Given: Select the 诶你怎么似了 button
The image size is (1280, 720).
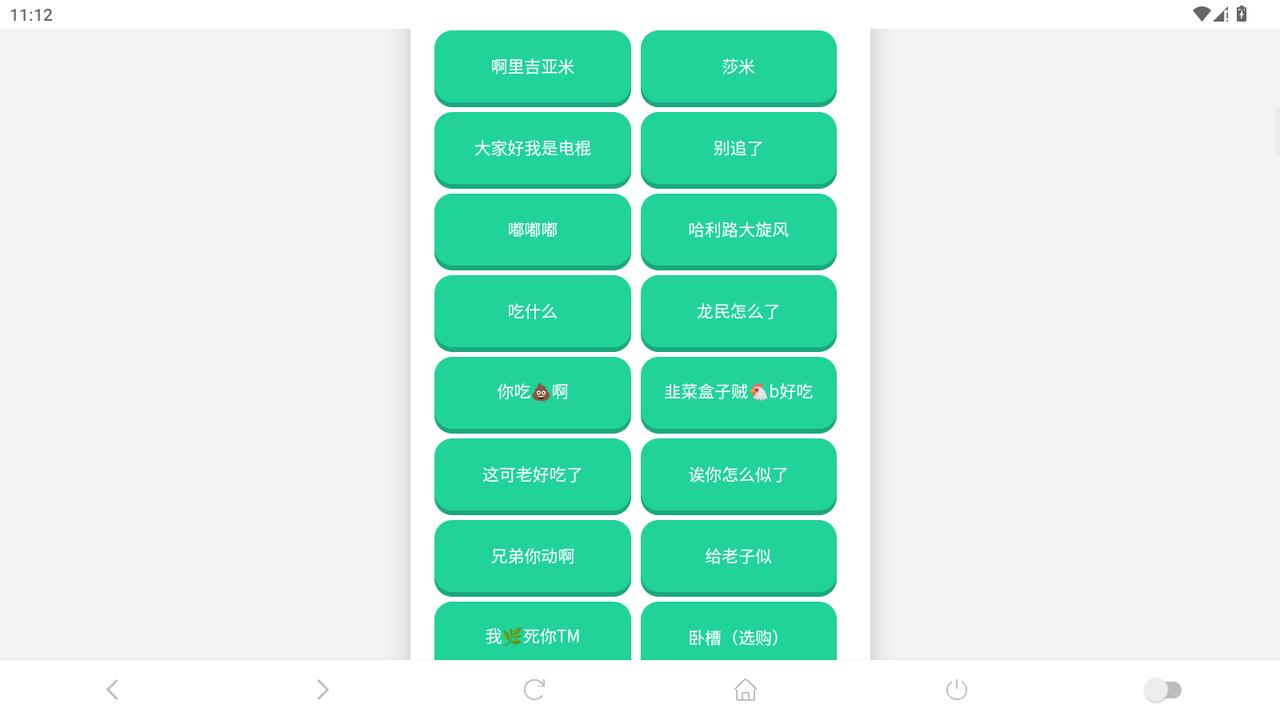Looking at the screenshot, I should click(738, 474).
